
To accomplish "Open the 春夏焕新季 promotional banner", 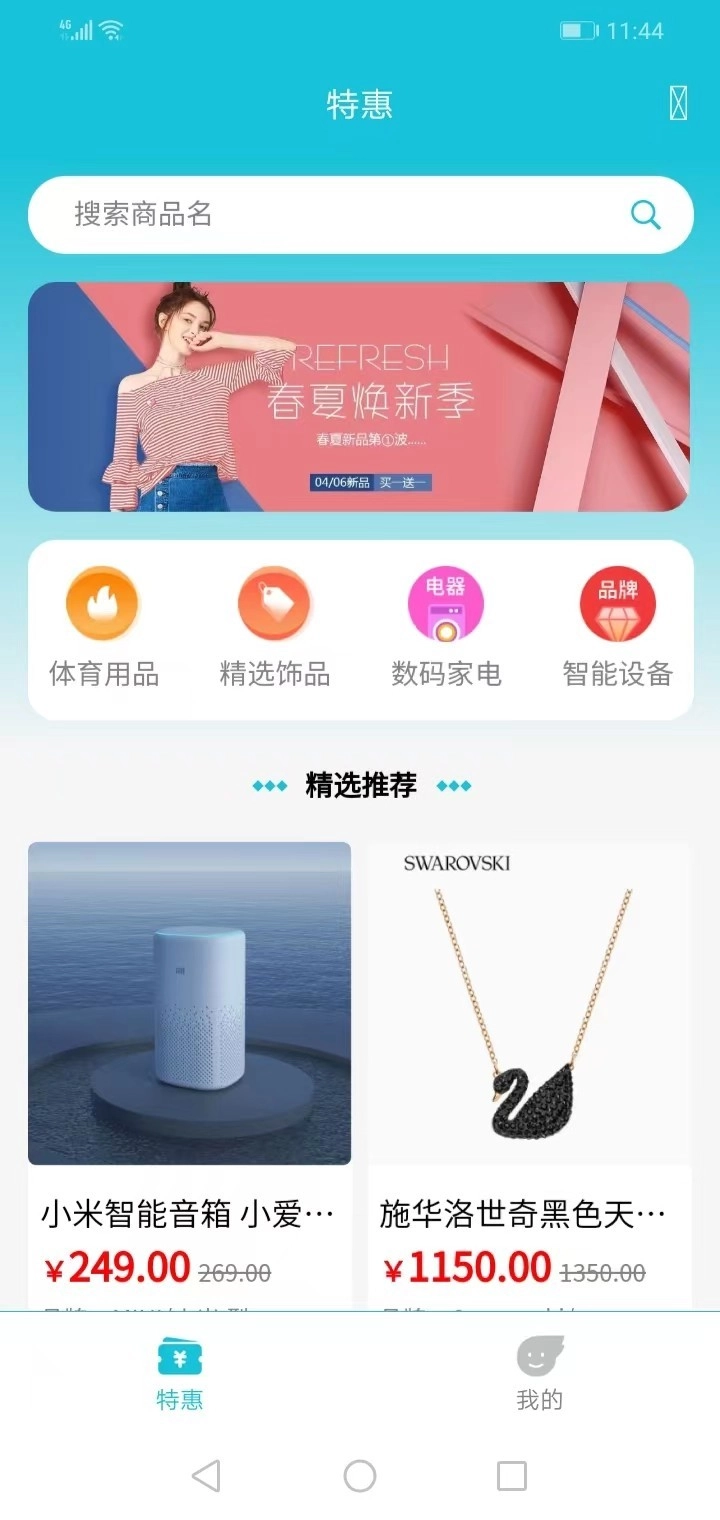I will pos(360,397).
